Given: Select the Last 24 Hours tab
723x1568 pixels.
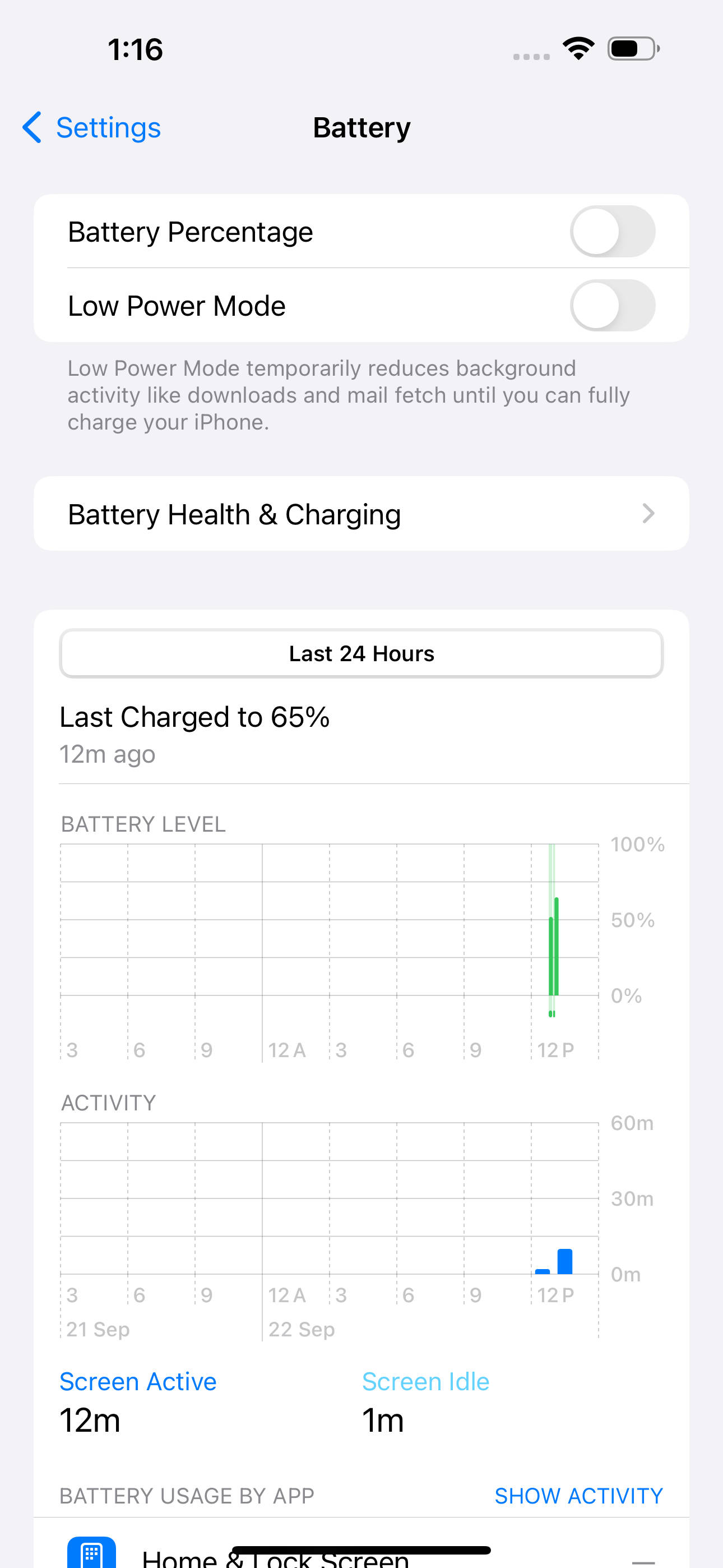Looking at the screenshot, I should pos(361,653).
